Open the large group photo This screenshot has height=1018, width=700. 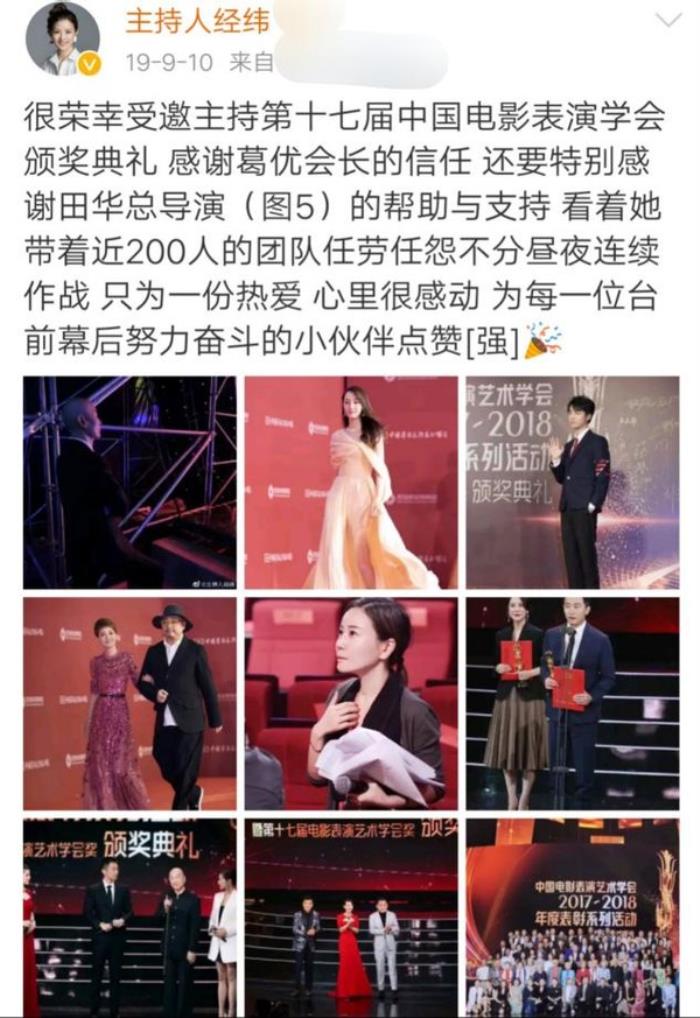[572, 918]
